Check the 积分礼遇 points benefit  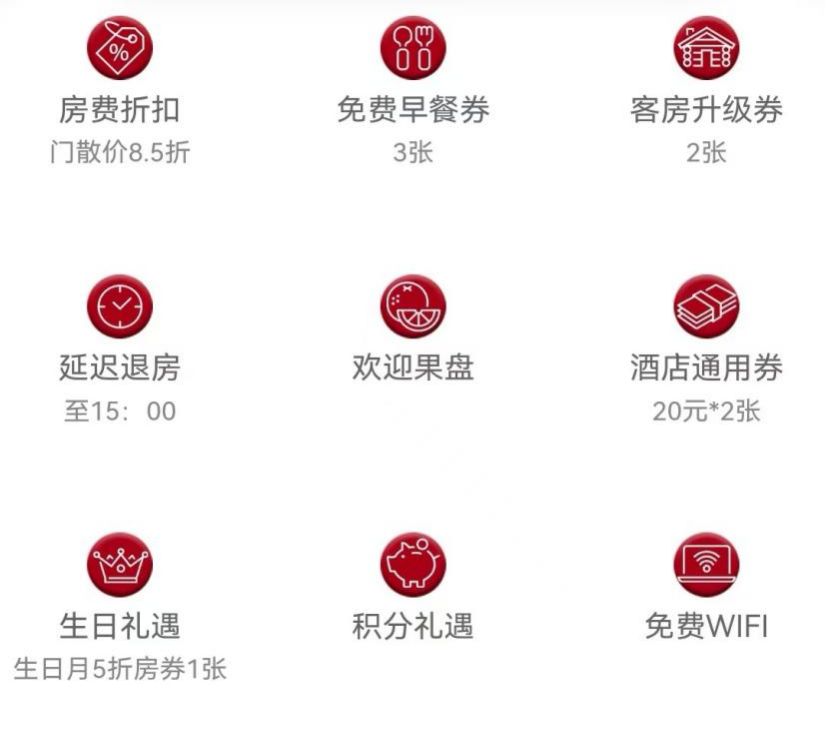413,565
